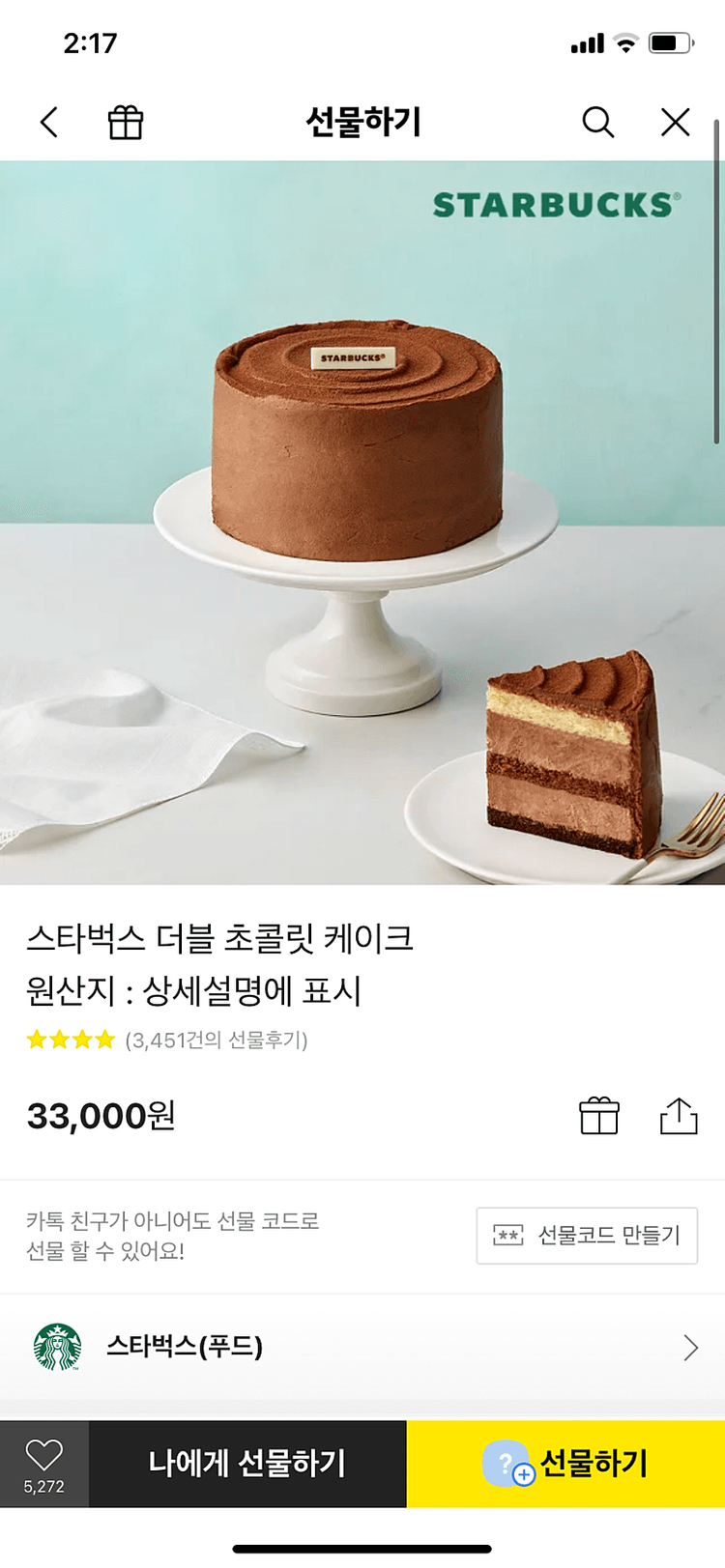
Task: Share this cake product
Action: pos(679,1116)
